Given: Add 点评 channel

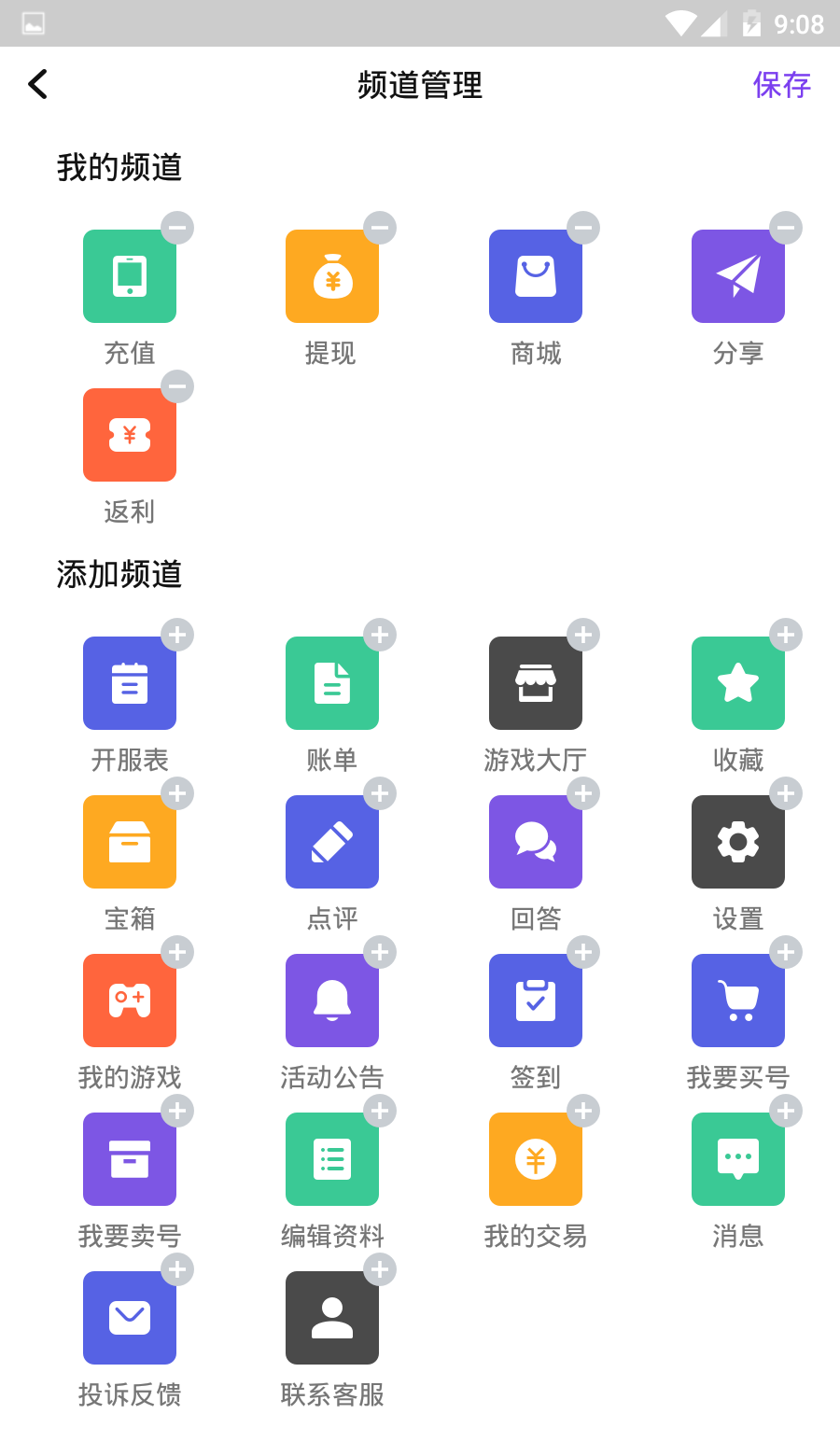Looking at the screenshot, I should (x=380, y=793).
